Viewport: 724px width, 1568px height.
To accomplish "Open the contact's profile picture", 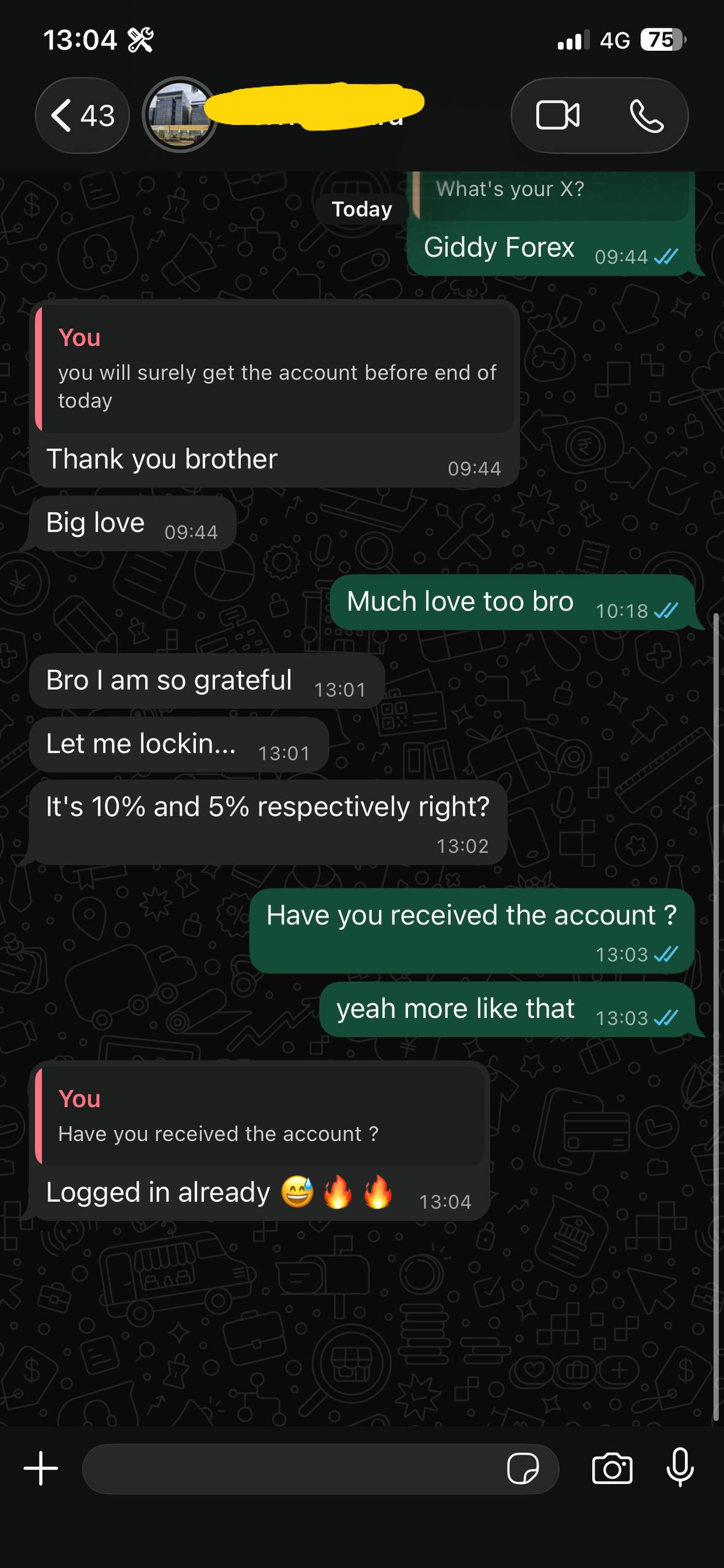I will [x=179, y=115].
